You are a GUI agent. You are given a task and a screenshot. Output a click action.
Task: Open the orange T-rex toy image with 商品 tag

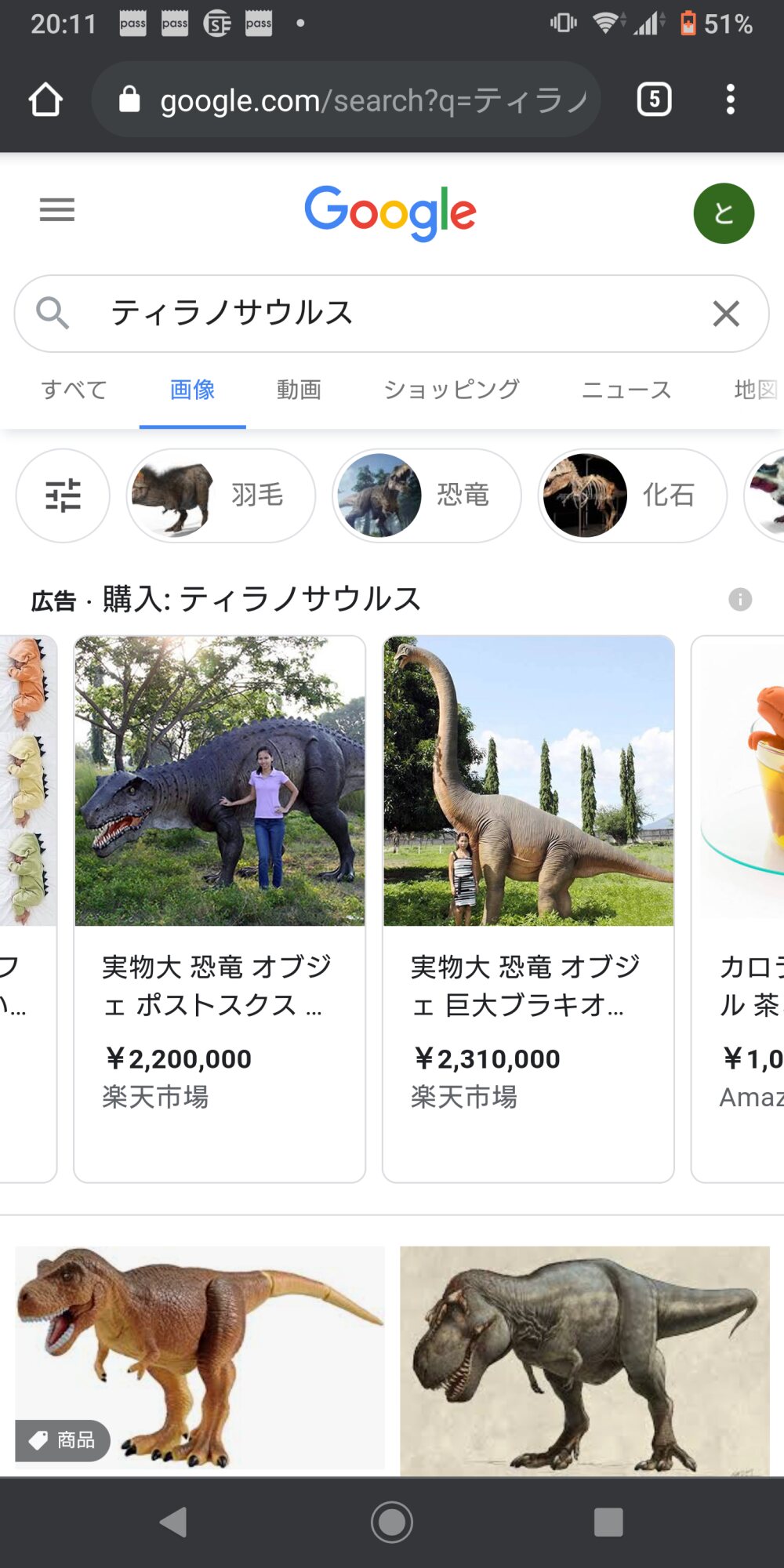[201, 1356]
